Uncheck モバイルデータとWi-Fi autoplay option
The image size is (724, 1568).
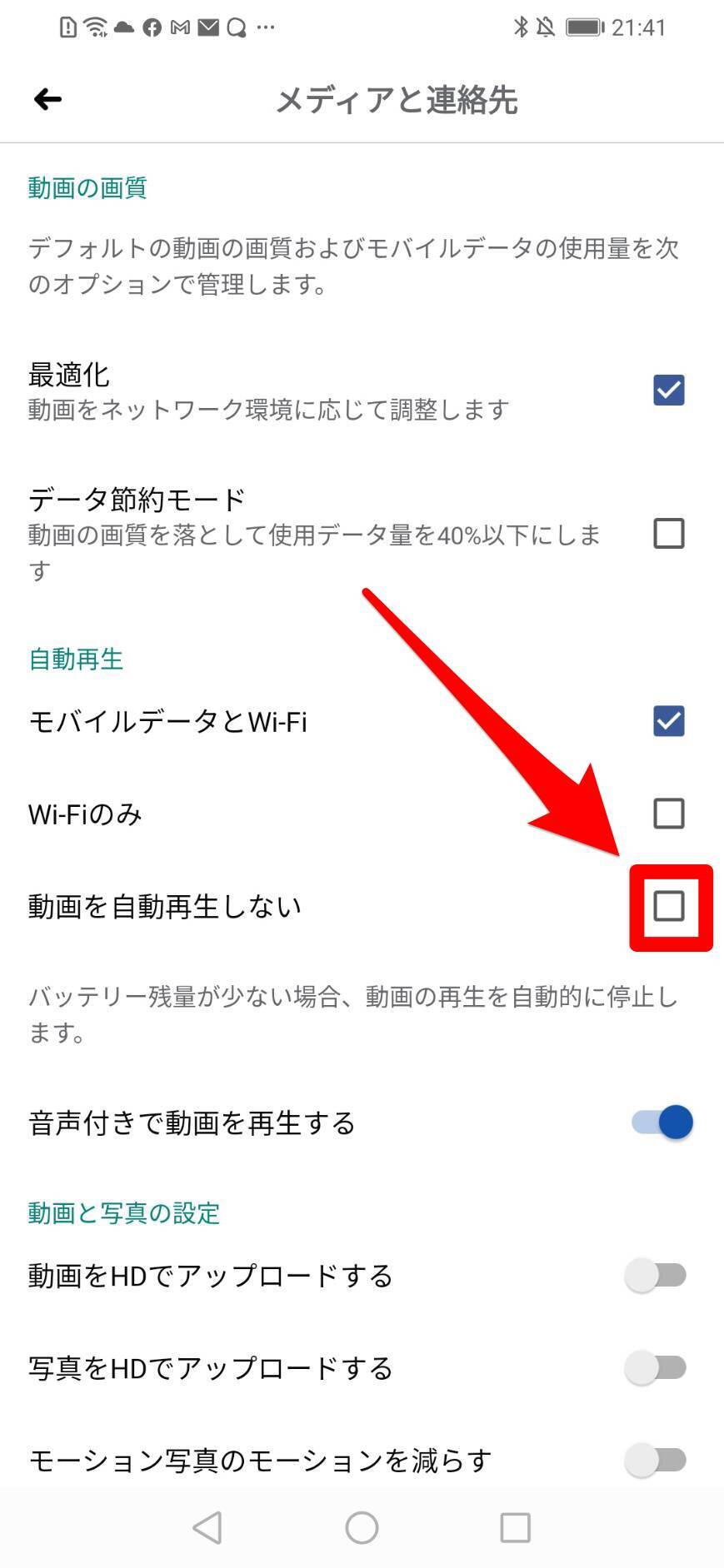pos(668,721)
